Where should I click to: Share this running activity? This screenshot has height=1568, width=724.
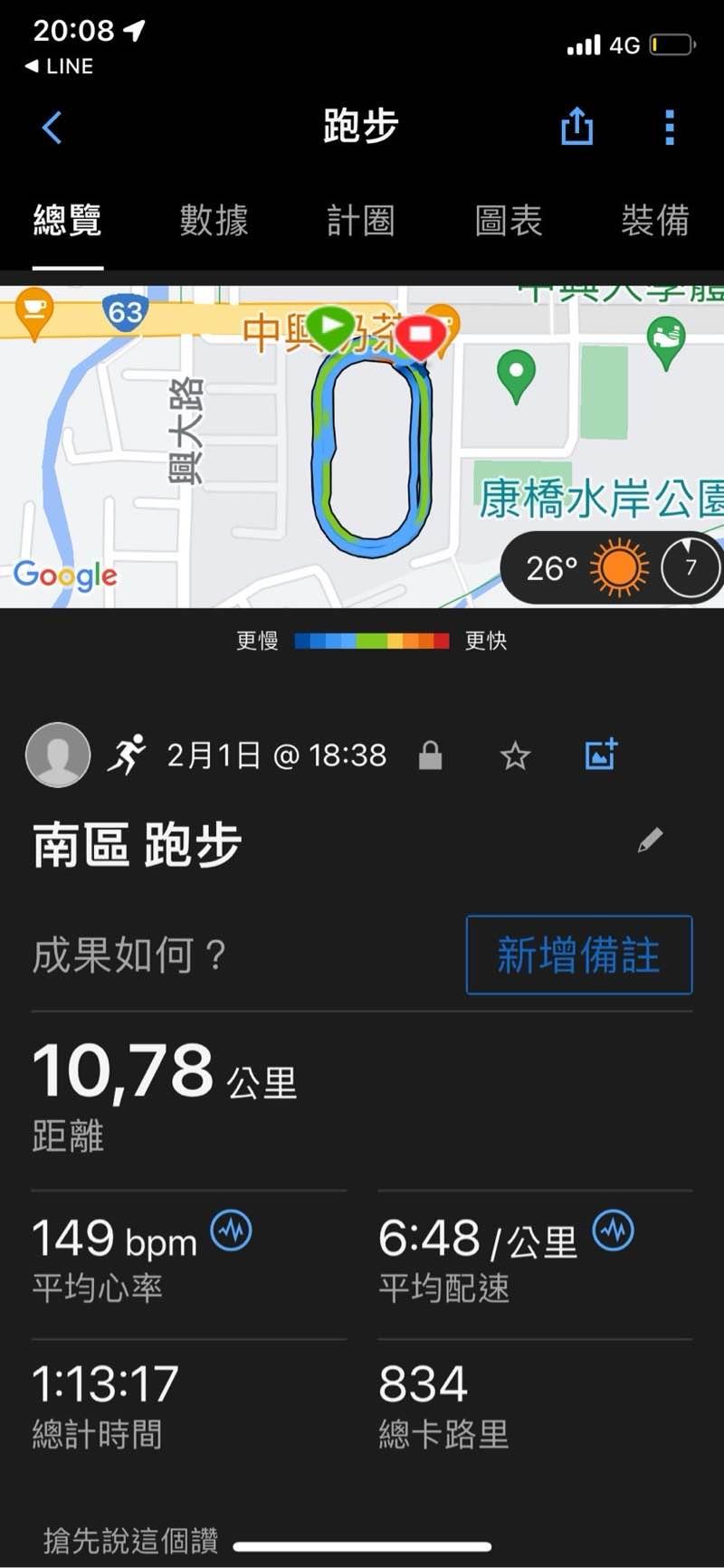tap(576, 127)
